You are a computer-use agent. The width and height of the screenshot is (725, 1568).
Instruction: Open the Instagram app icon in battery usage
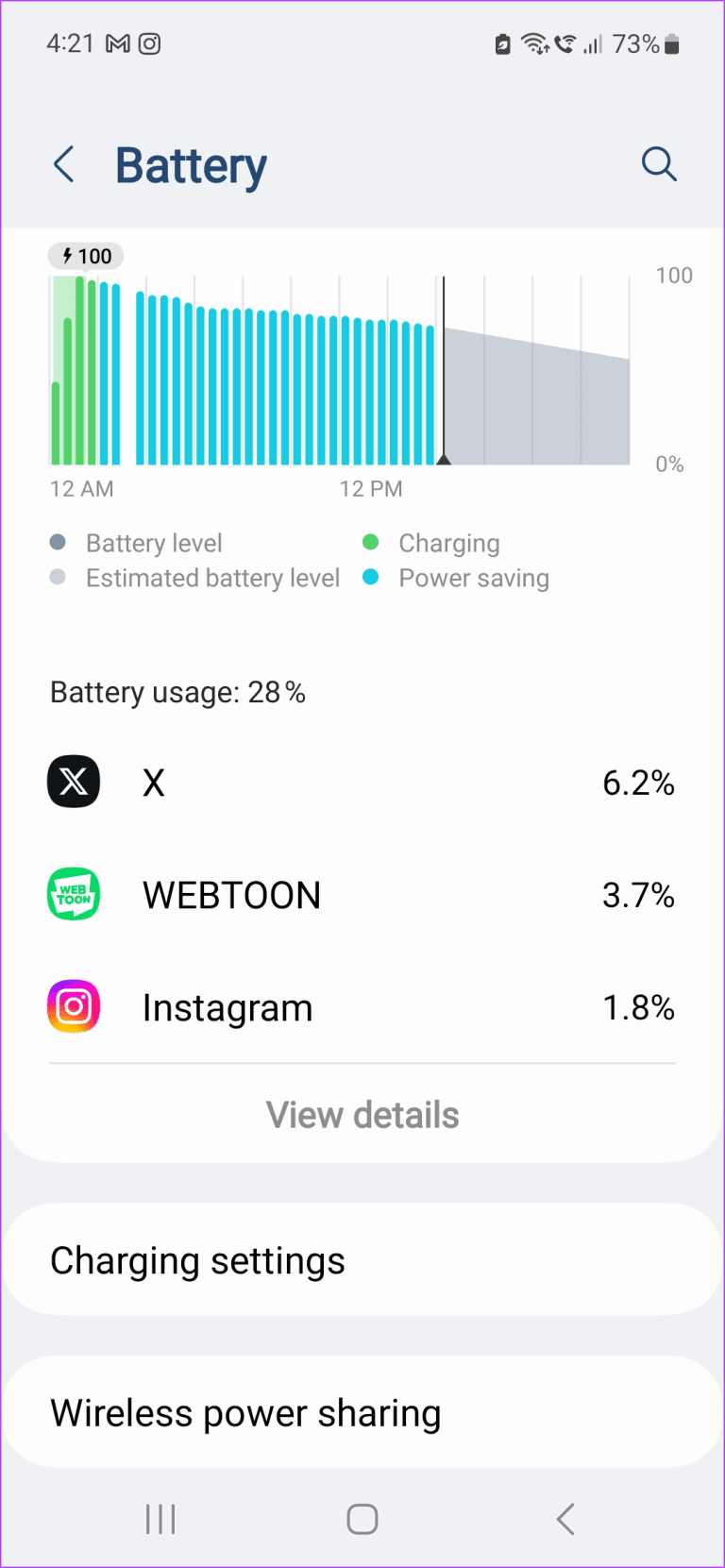click(73, 1006)
